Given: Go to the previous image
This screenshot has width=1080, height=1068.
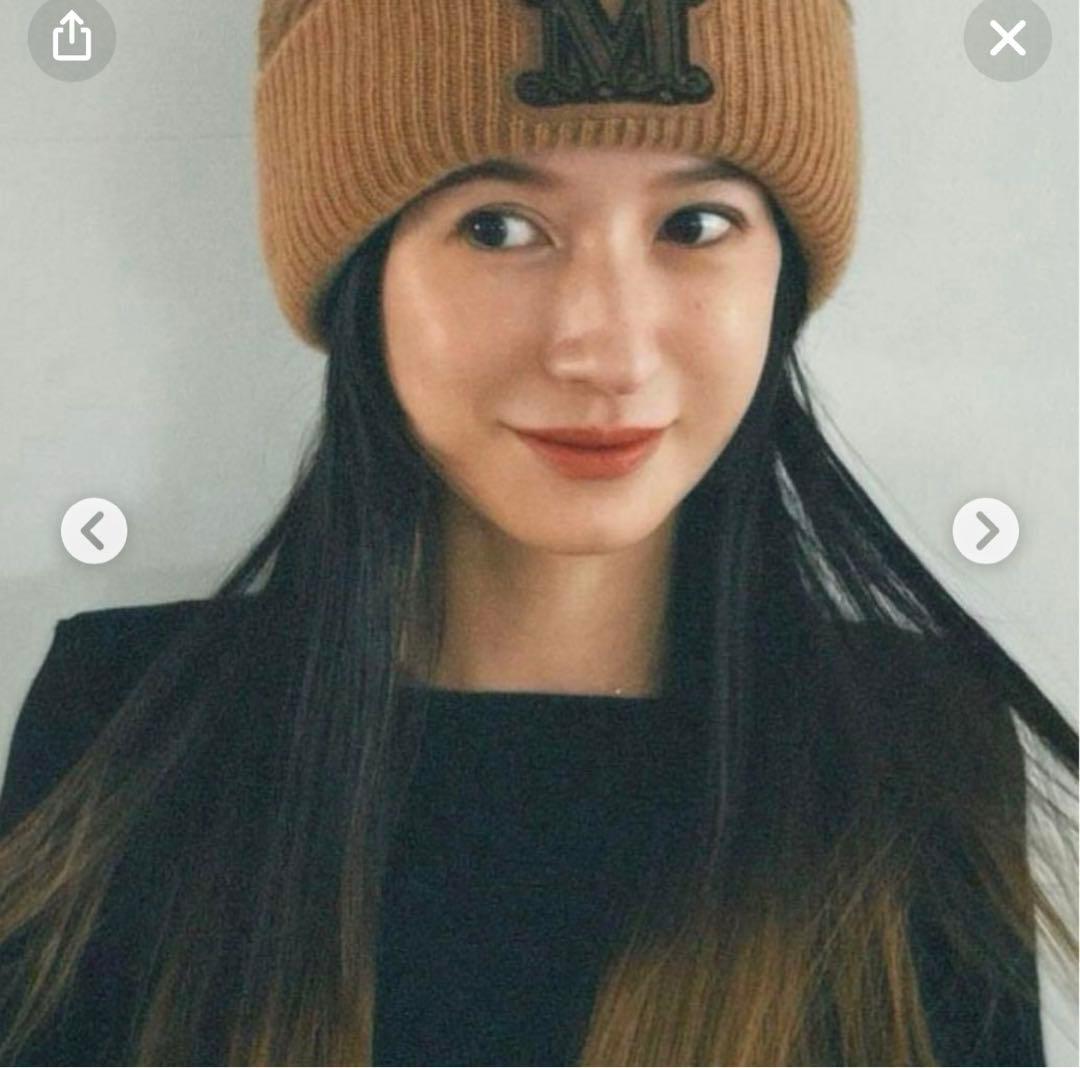Looking at the screenshot, I should coord(94,531).
